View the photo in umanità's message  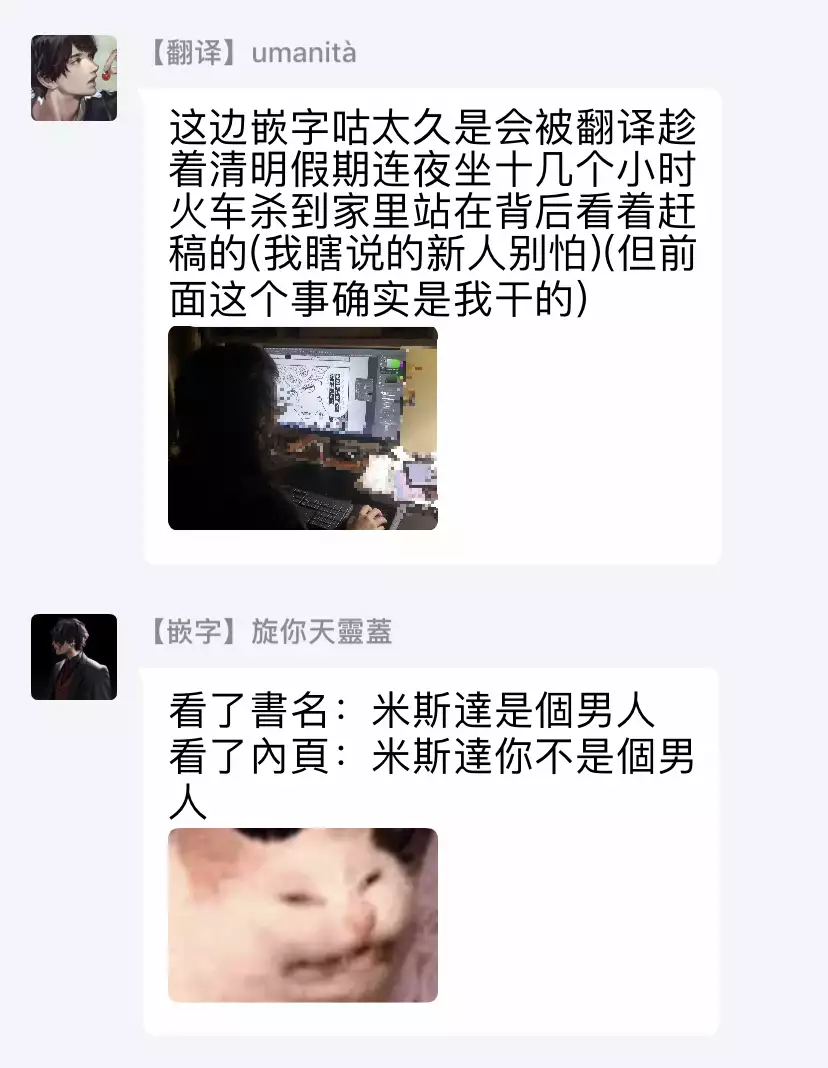click(x=302, y=428)
